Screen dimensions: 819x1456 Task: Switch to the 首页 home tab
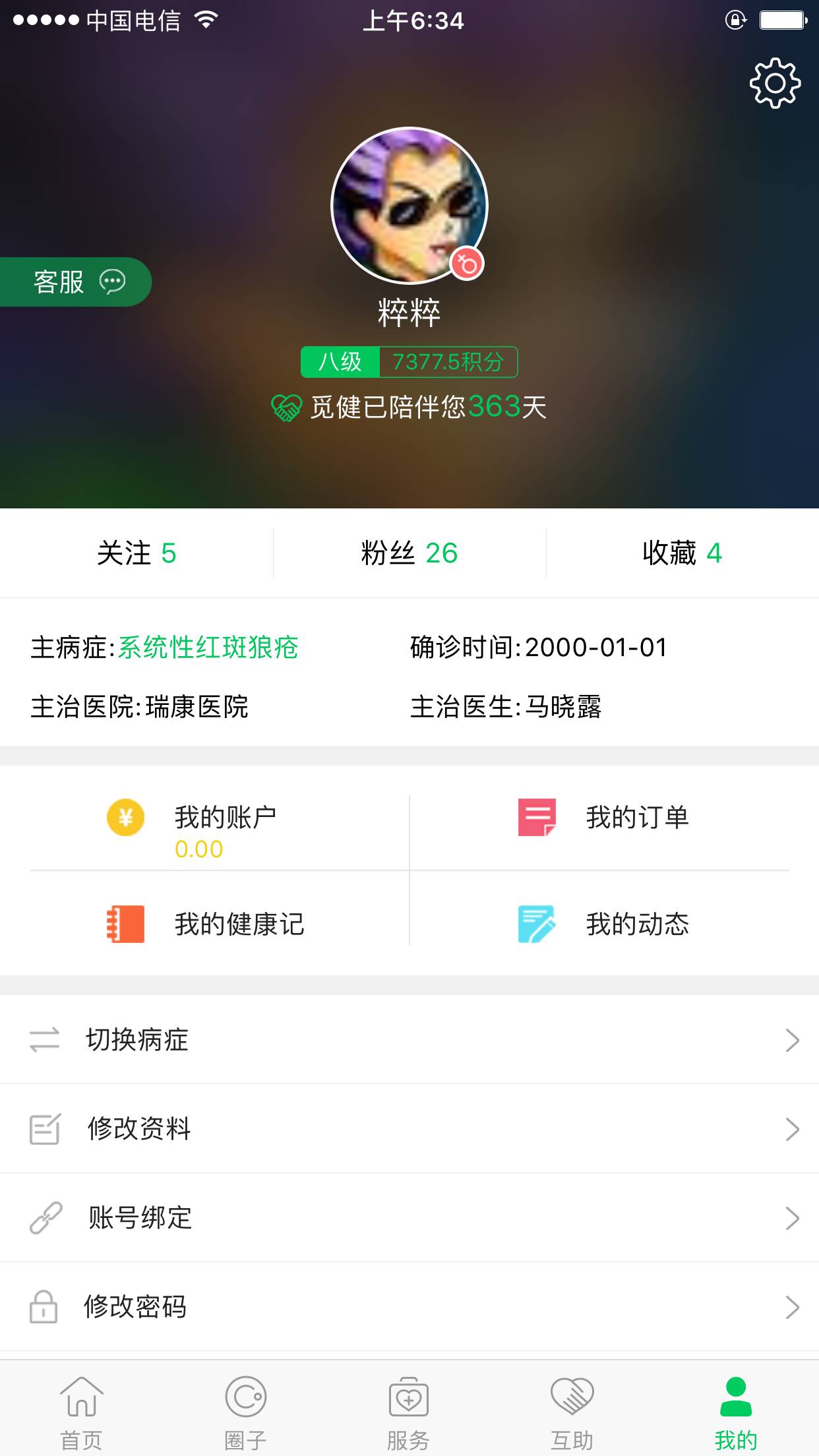[x=82, y=1411]
